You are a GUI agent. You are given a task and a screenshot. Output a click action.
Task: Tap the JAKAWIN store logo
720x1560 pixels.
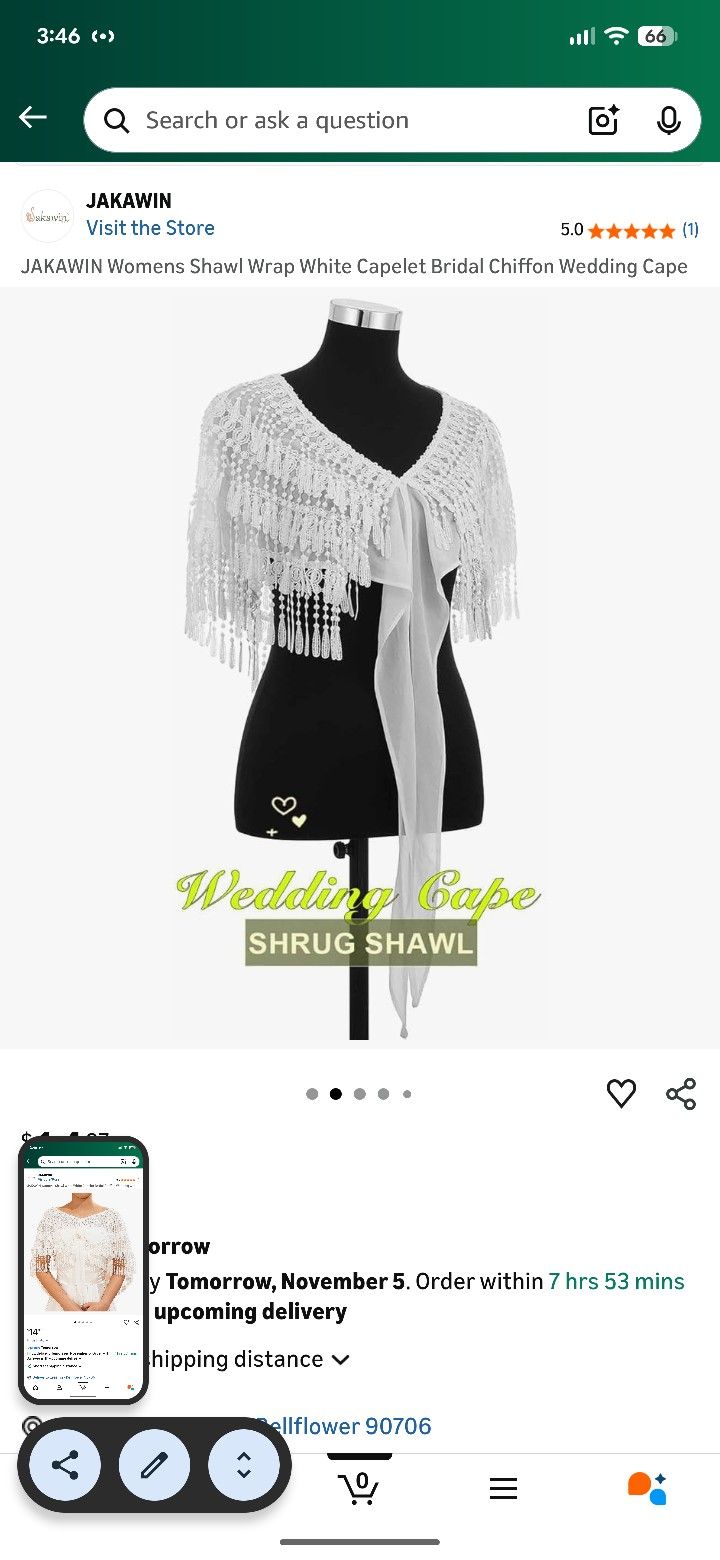pyautogui.click(x=47, y=214)
